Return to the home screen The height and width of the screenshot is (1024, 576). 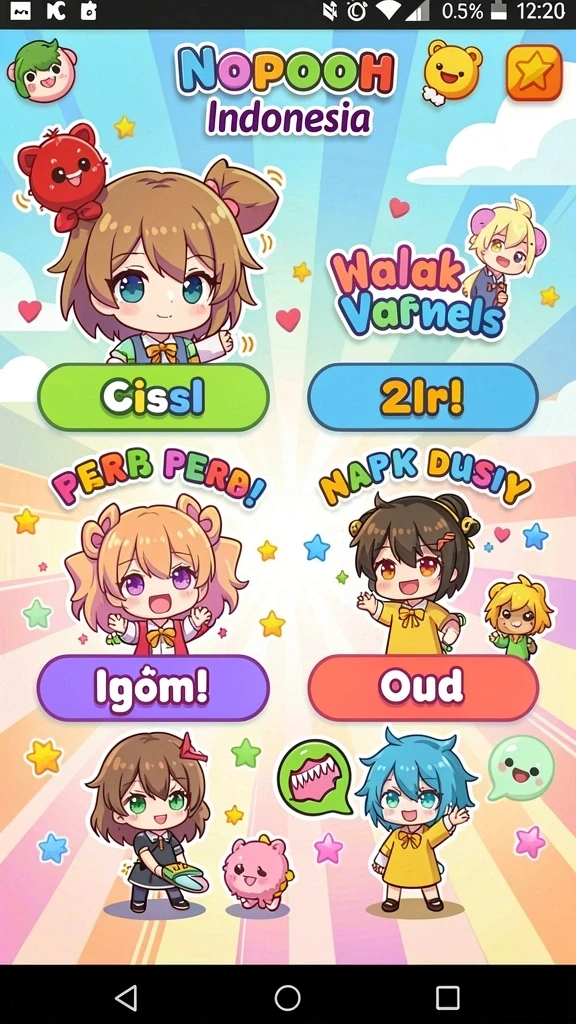tap(287, 998)
